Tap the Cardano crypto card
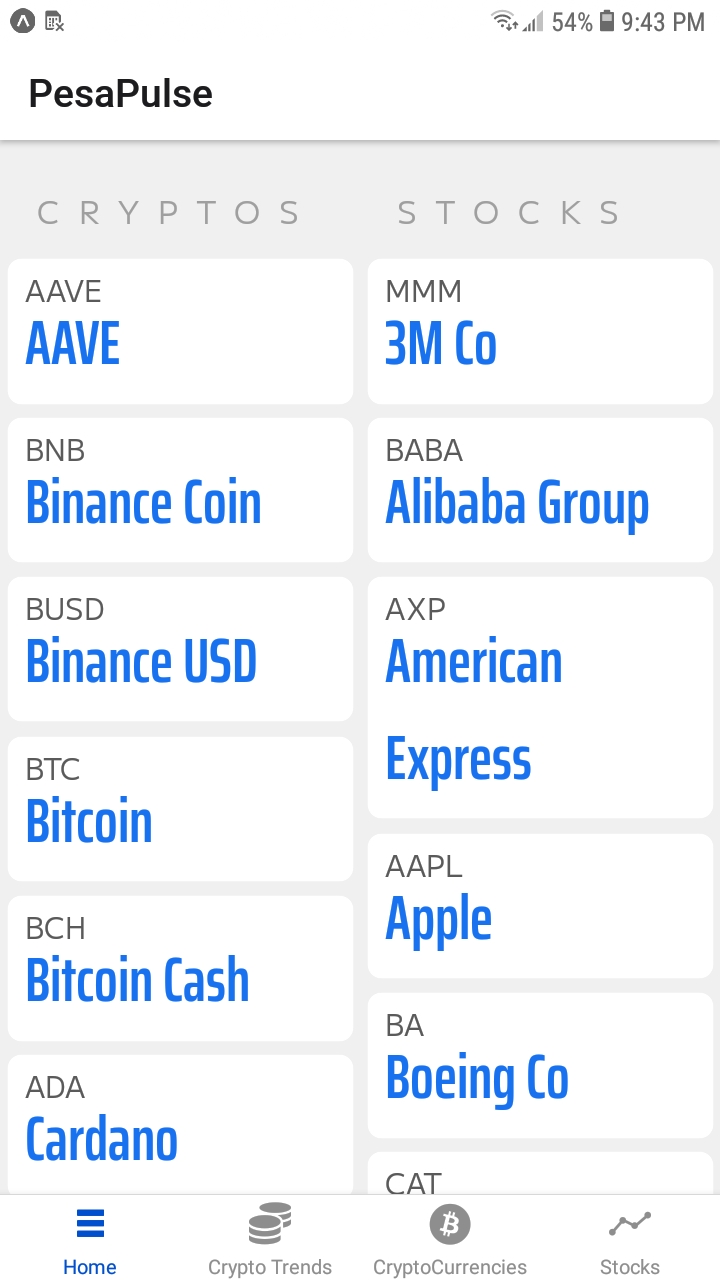The width and height of the screenshot is (720, 1280). pyautogui.click(x=180, y=1125)
